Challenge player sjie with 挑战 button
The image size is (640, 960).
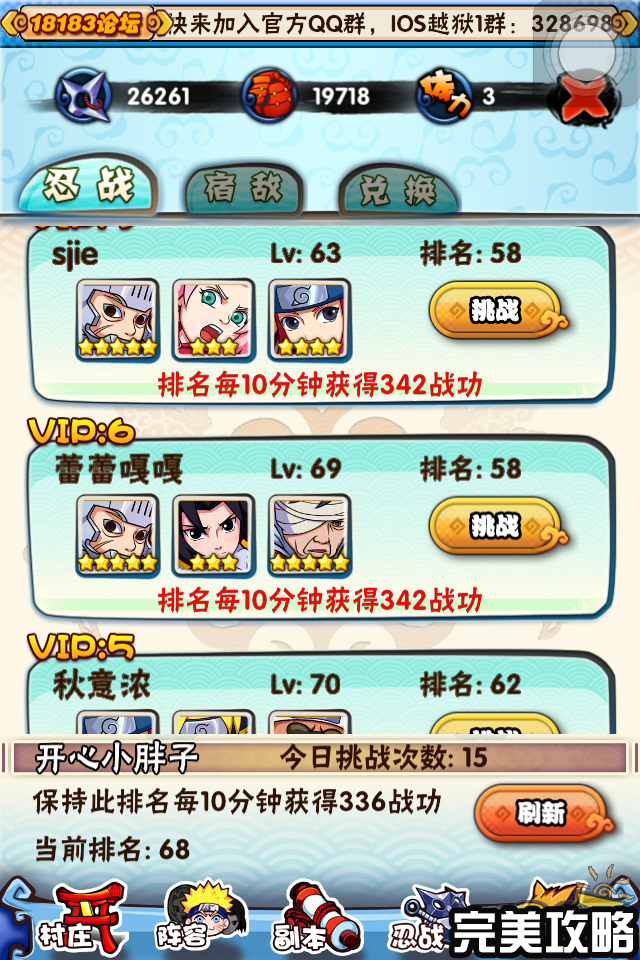click(x=495, y=311)
